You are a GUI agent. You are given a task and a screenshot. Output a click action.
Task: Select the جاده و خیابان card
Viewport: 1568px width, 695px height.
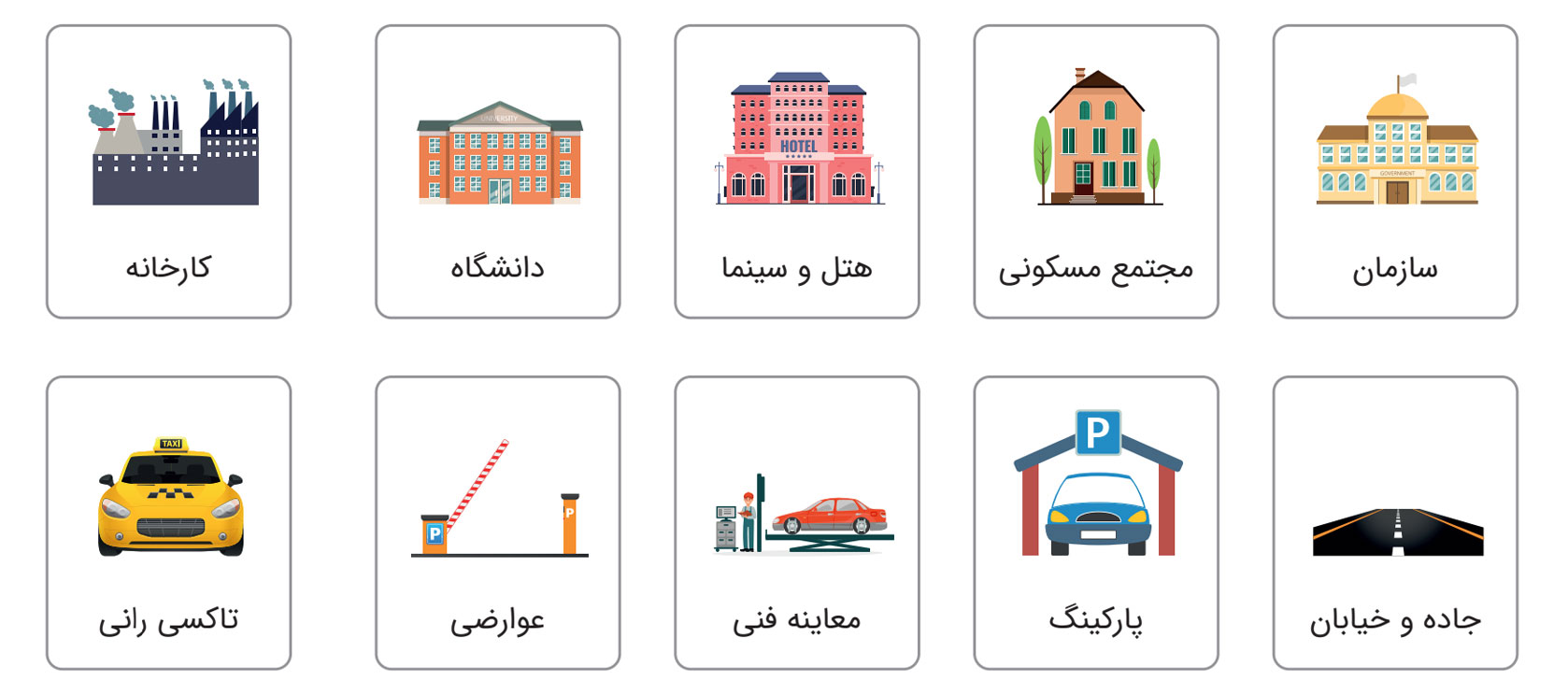[x=1395, y=523]
